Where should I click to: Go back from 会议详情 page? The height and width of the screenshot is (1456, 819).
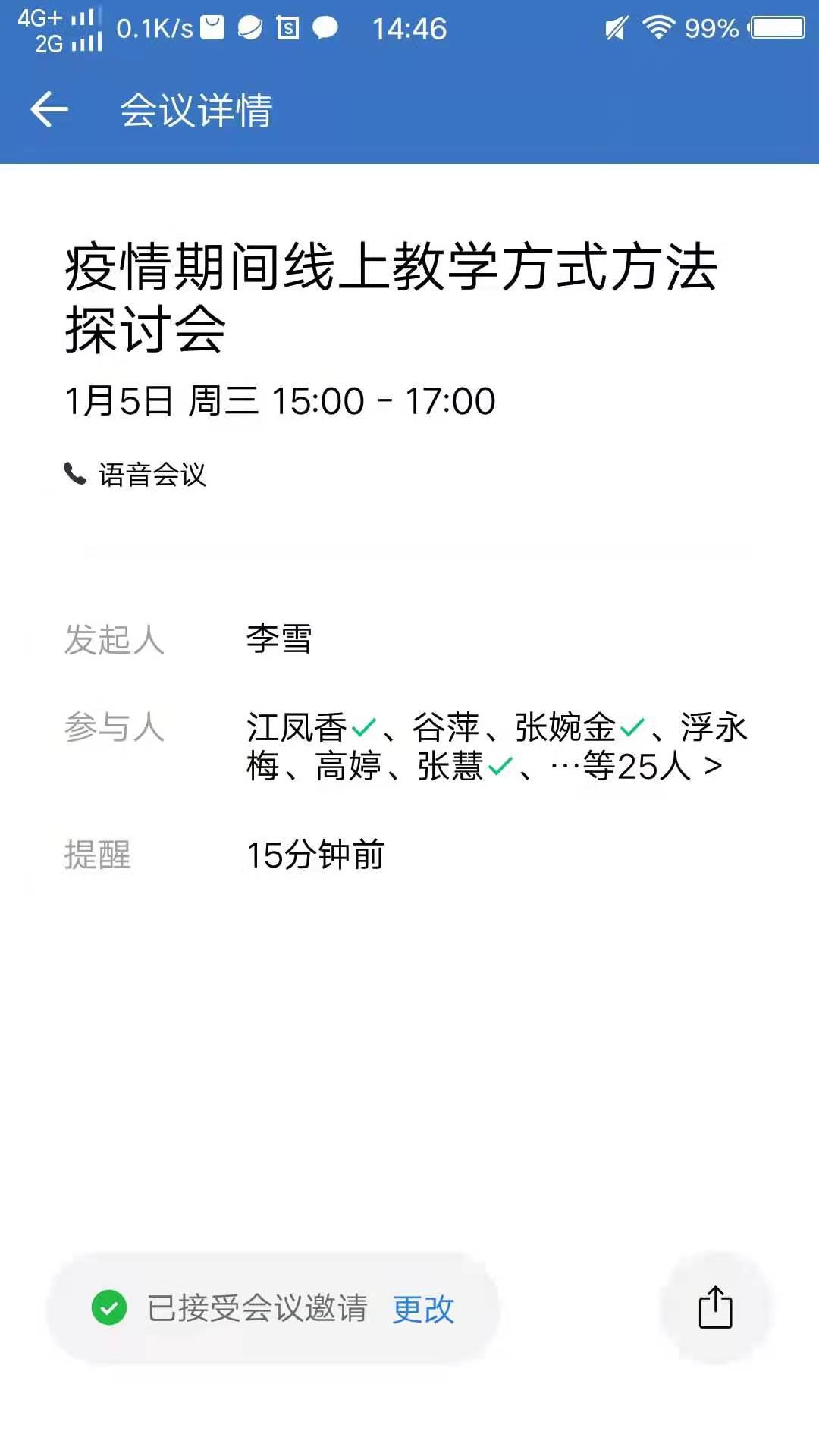pyautogui.click(x=50, y=110)
